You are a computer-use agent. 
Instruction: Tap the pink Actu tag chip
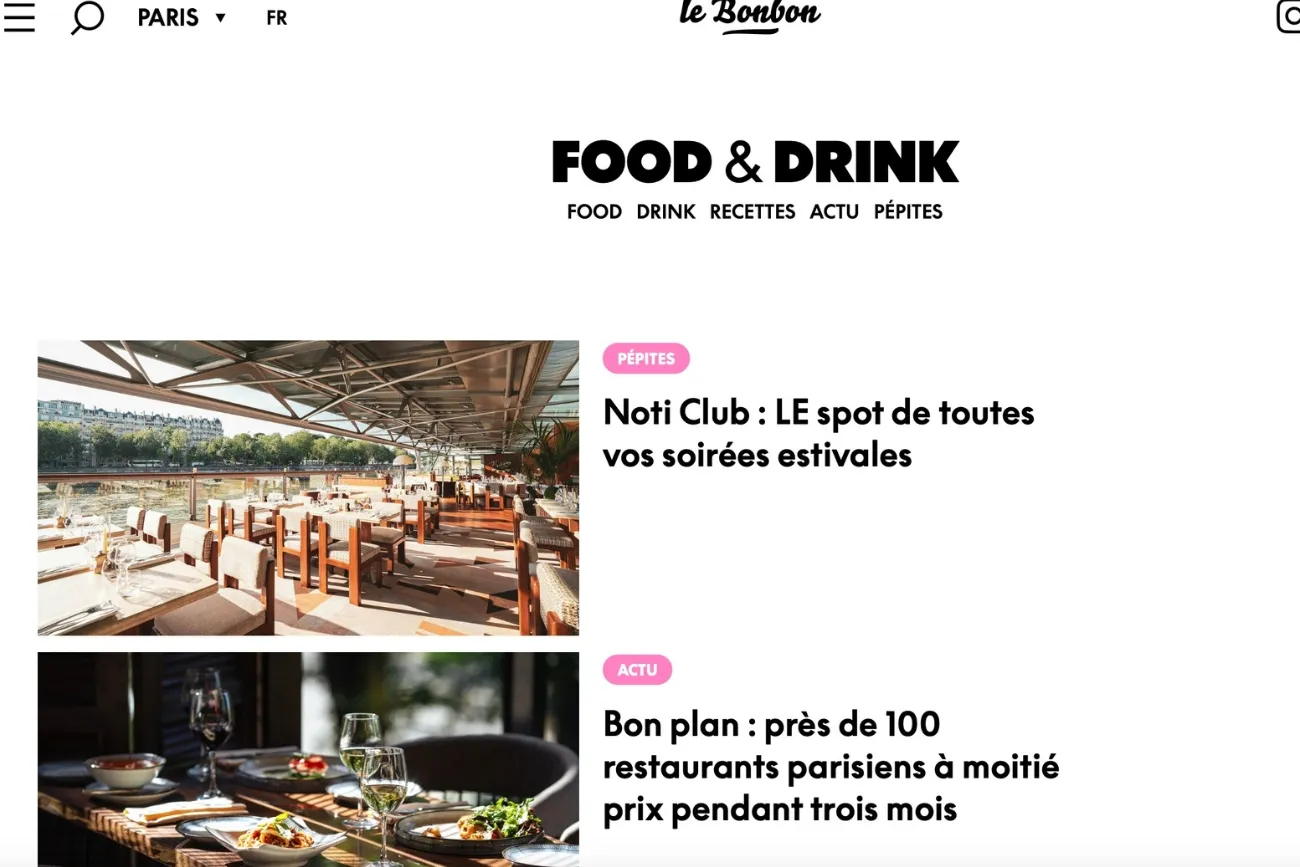637,670
